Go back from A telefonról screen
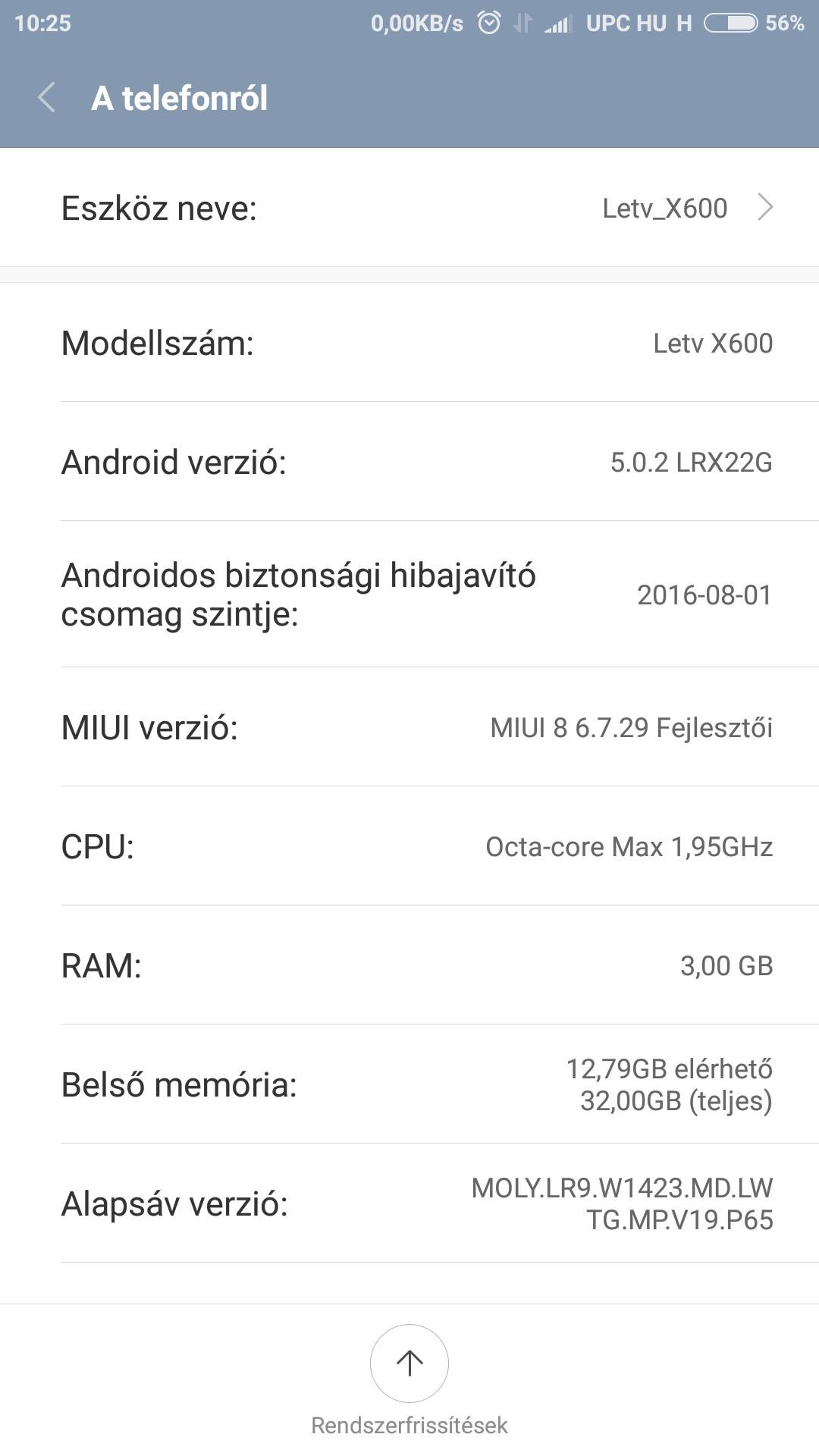Screen dimensions: 819x1456 [46, 98]
